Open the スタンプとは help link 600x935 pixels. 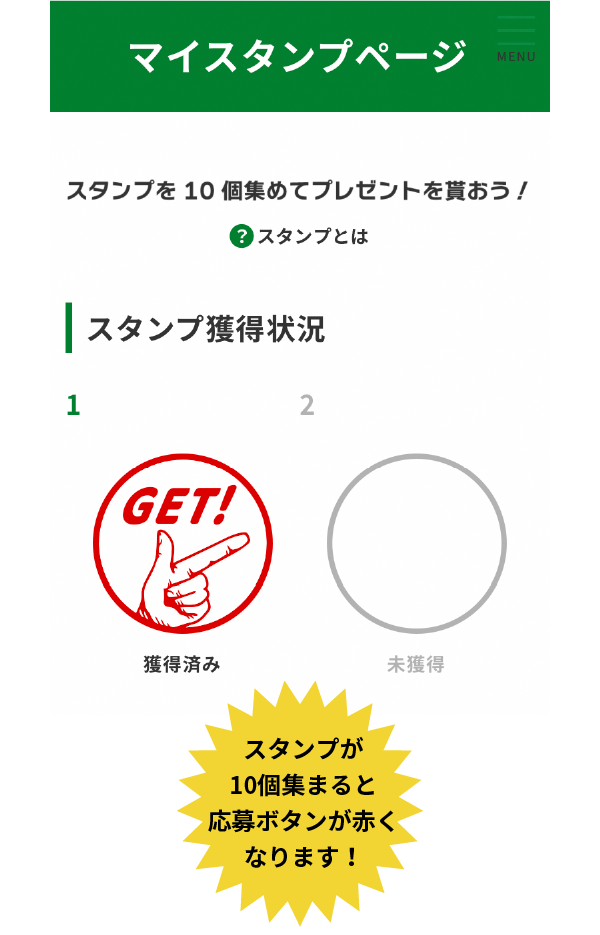click(x=300, y=237)
